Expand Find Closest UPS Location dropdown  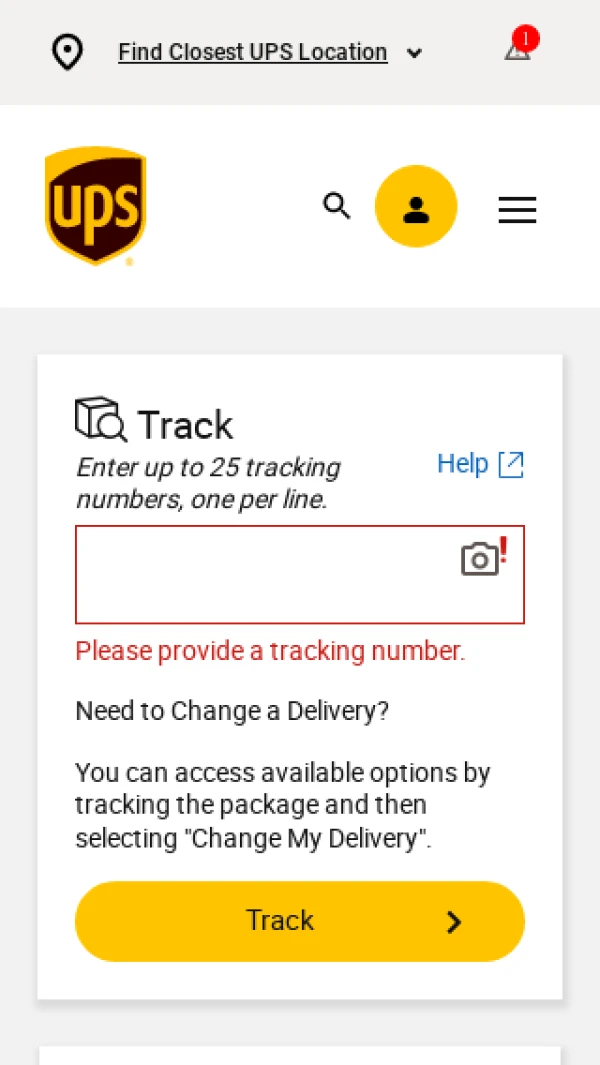click(414, 53)
